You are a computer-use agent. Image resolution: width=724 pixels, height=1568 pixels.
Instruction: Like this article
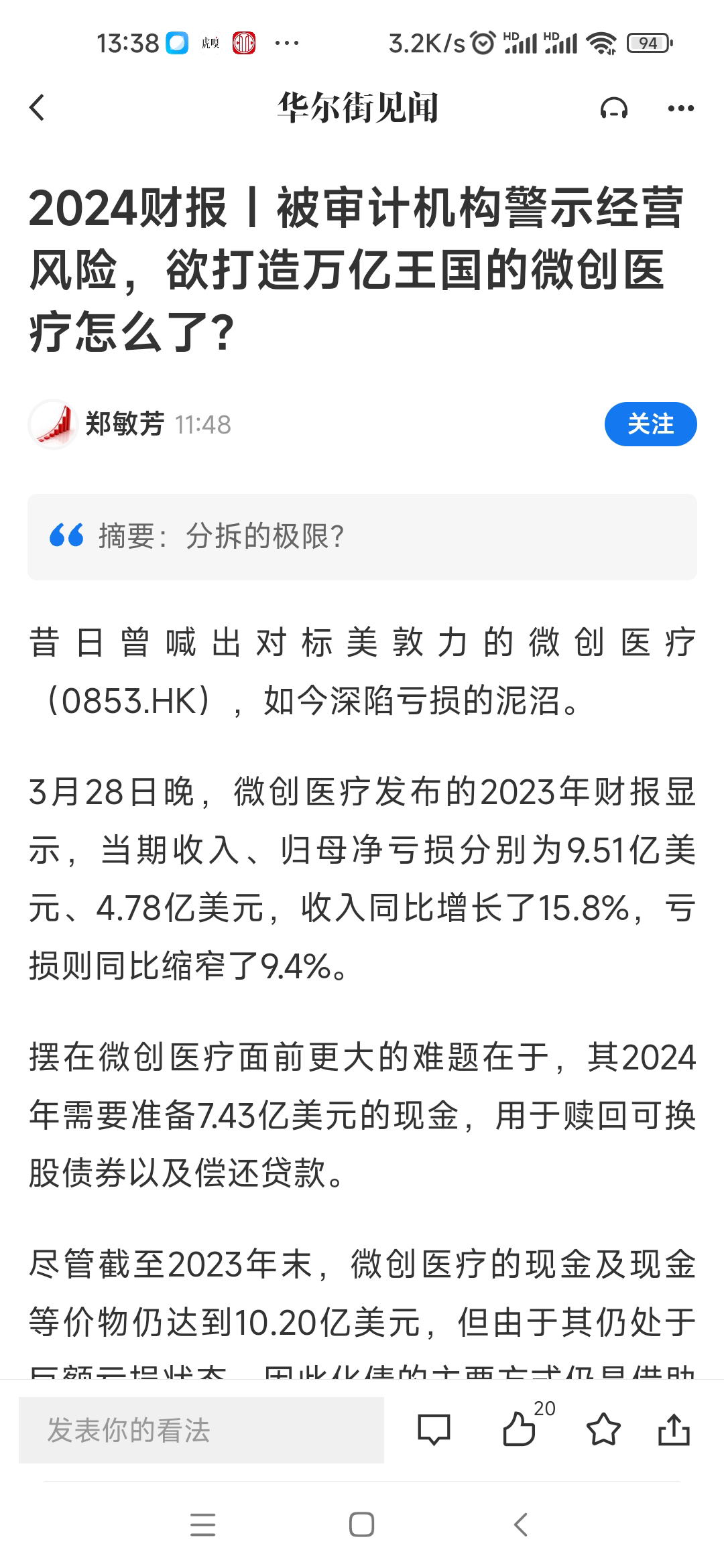(520, 1431)
